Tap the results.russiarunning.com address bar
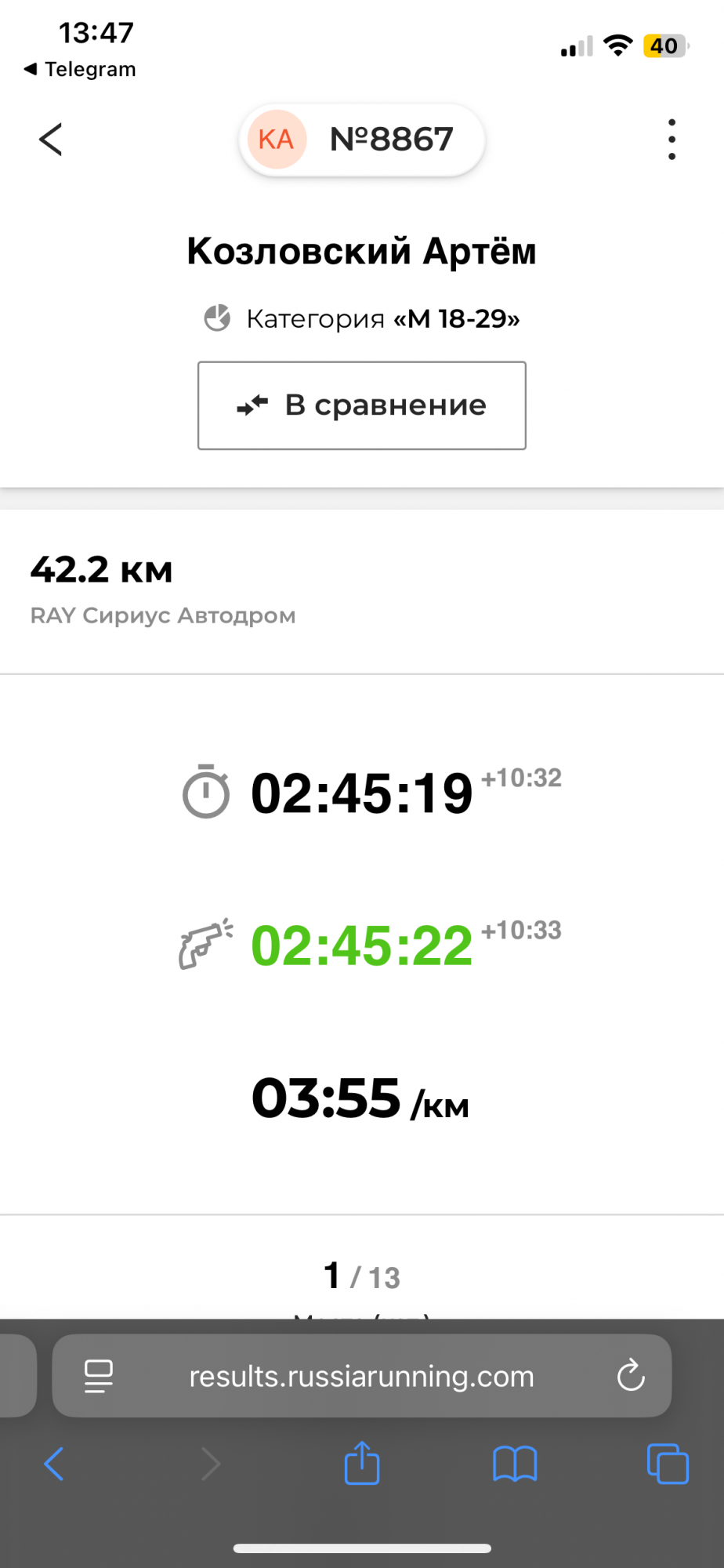The width and height of the screenshot is (724, 1568). pyautogui.click(x=361, y=1376)
